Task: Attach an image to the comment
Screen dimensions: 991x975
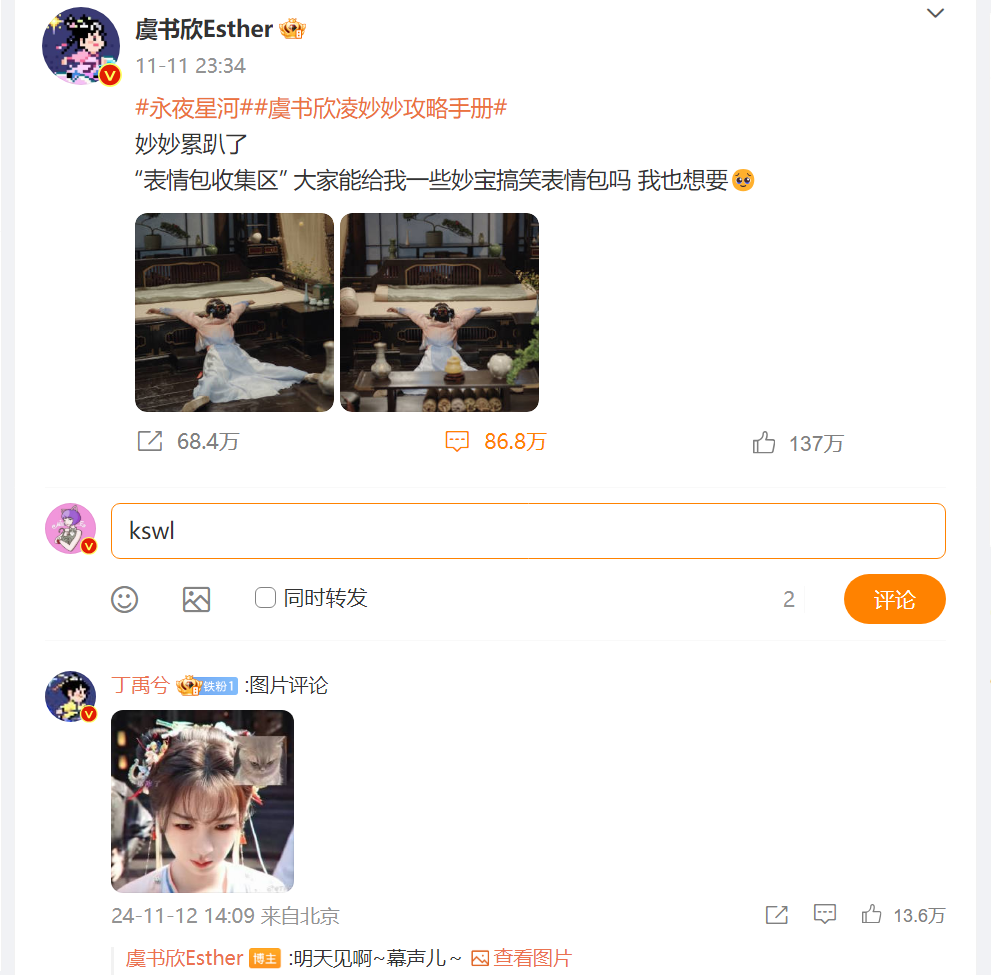Action: [196, 599]
